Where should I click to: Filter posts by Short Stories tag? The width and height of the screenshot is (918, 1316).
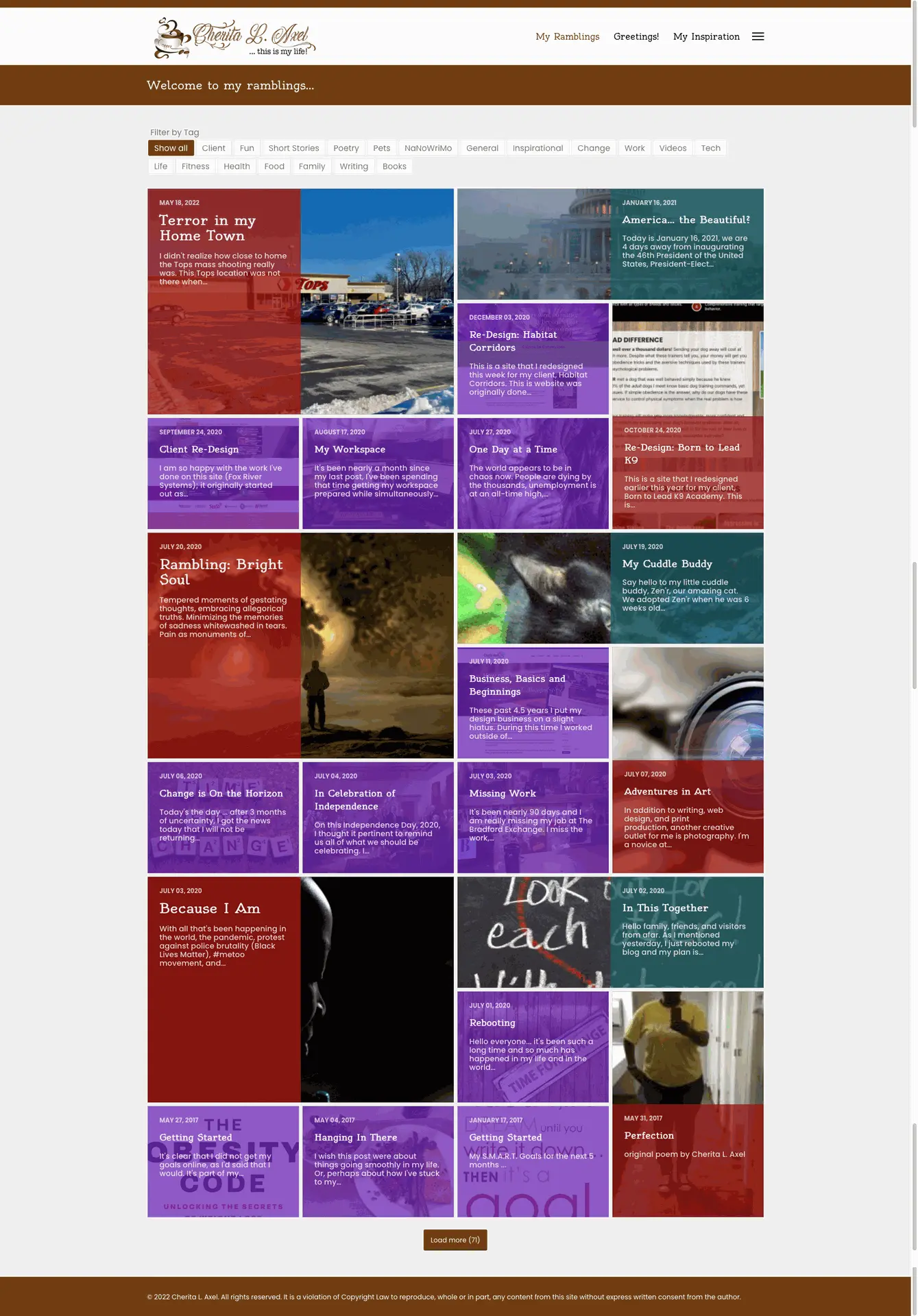coord(293,148)
